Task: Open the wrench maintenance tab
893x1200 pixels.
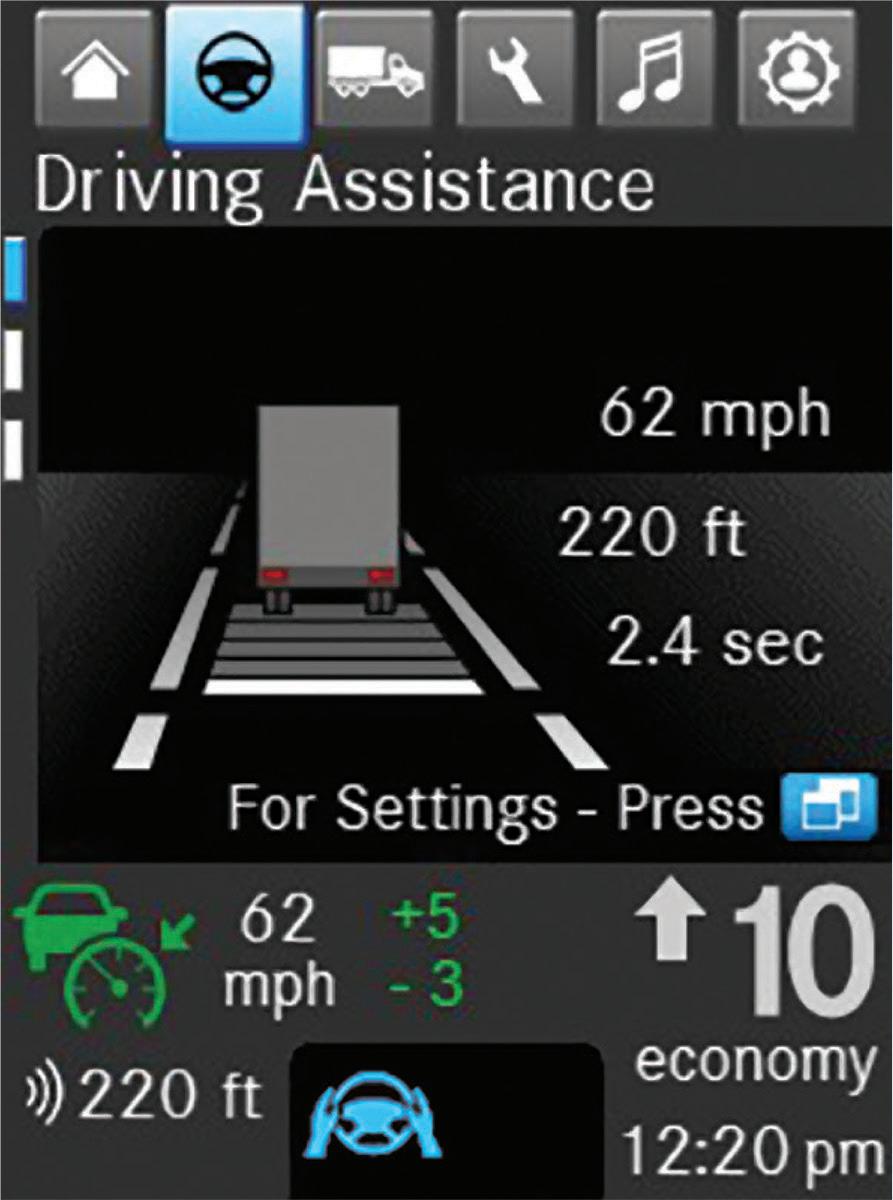Action: [517, 73]
